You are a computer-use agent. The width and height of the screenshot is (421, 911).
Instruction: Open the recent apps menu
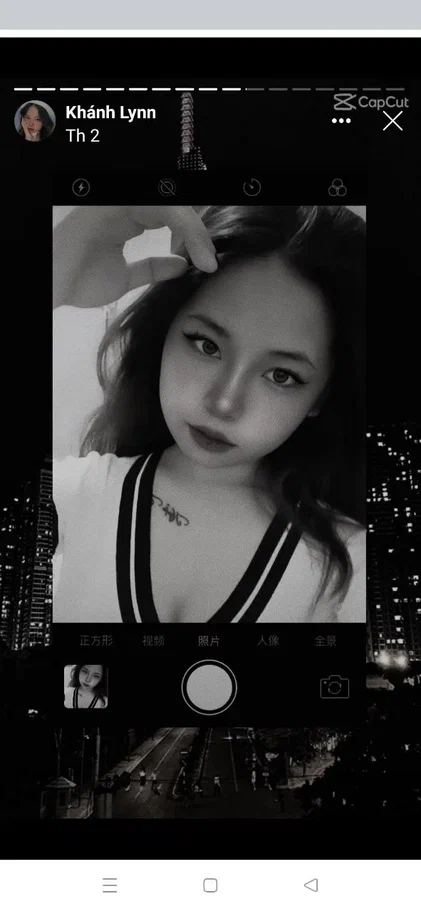pos(110,885)
